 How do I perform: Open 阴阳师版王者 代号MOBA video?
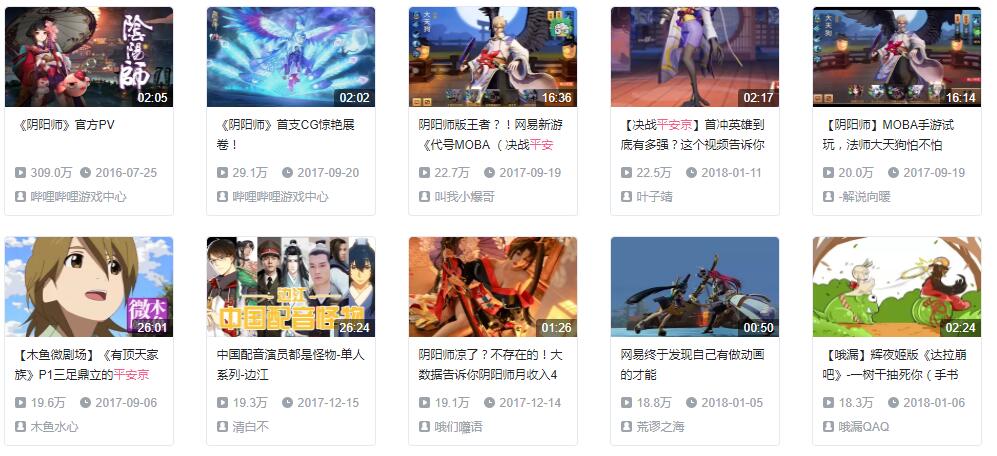pyautogui.click(x=492, y=57)
